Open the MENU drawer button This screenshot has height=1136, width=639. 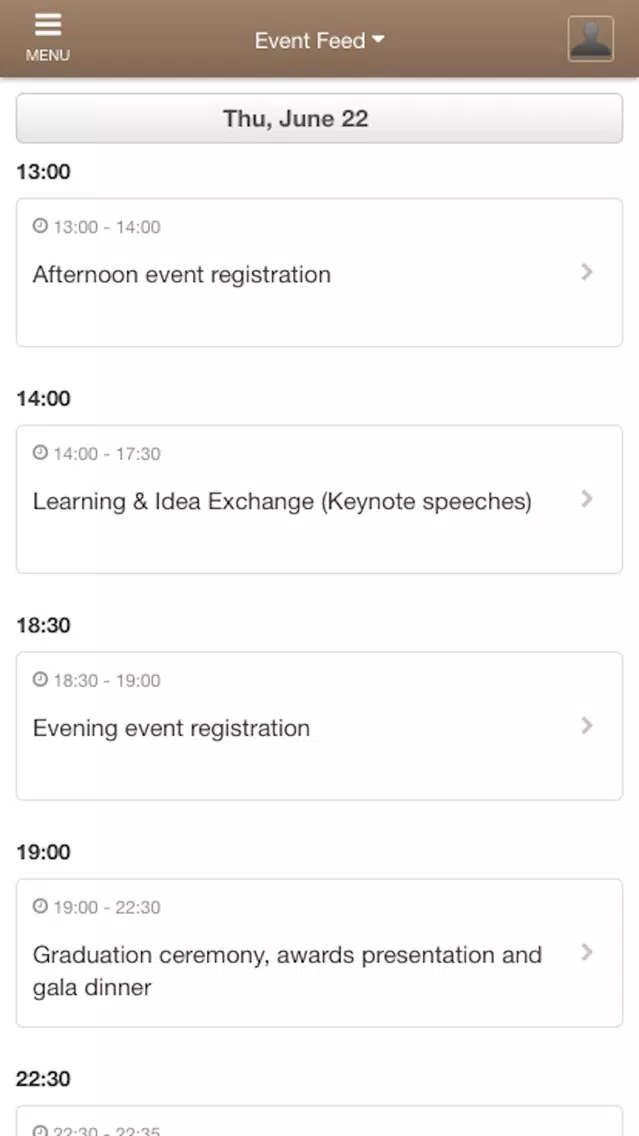[47, 38]
